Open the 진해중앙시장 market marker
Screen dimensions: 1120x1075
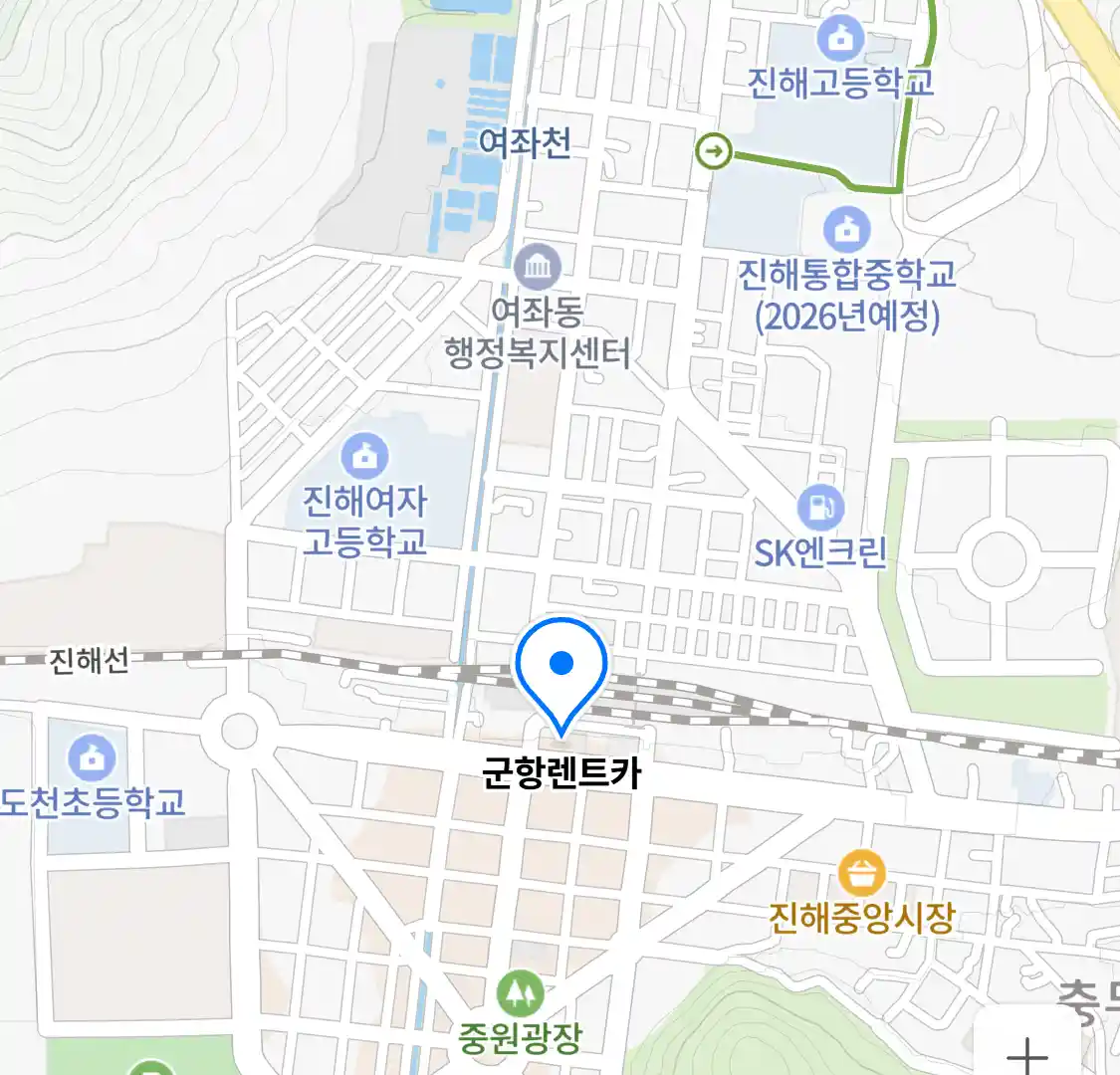[x=861, y=874]
